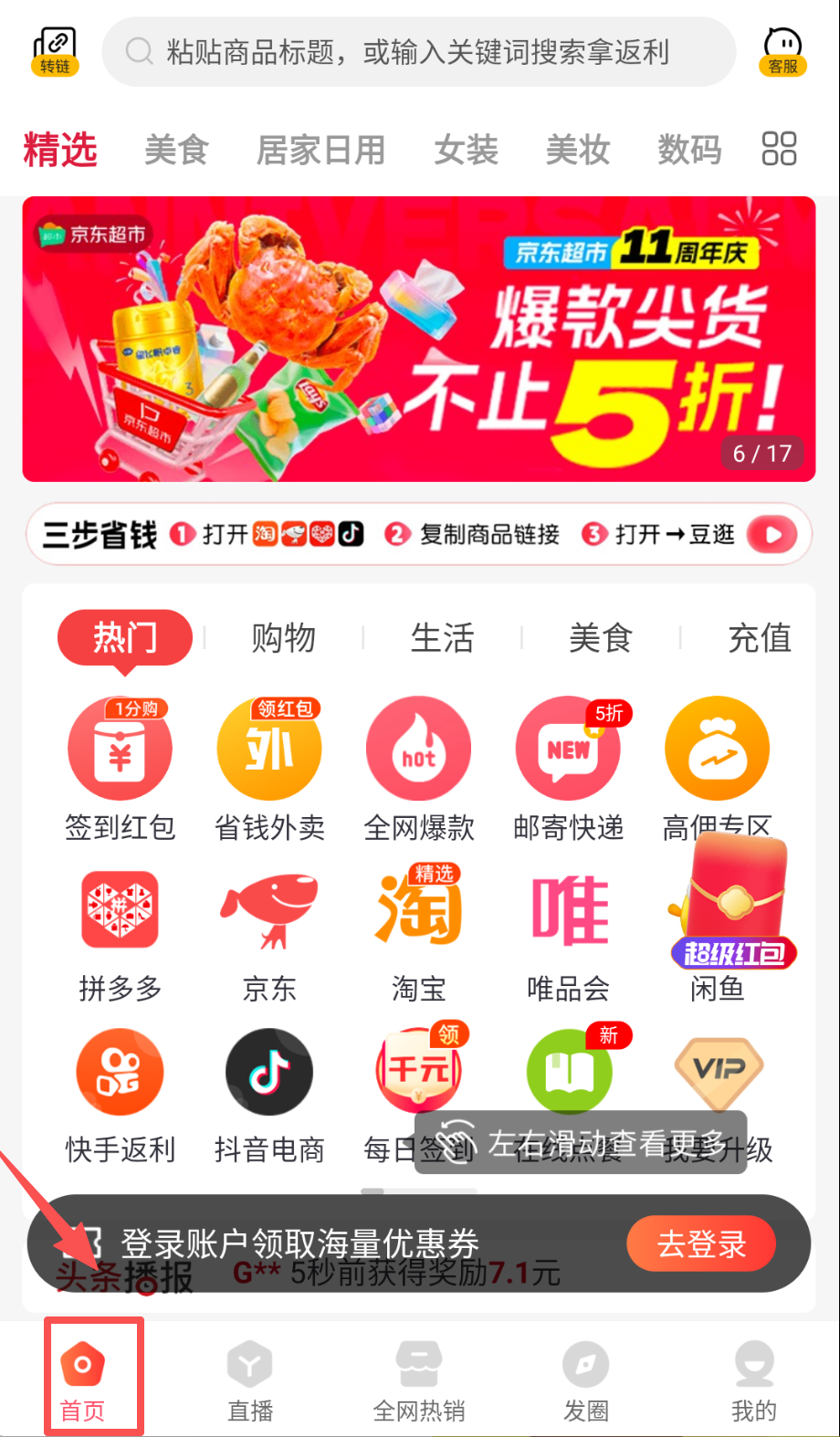This screenshot has width=840, height=1437.
Task: Select the 购物 section tab
Action: [283, 637]
